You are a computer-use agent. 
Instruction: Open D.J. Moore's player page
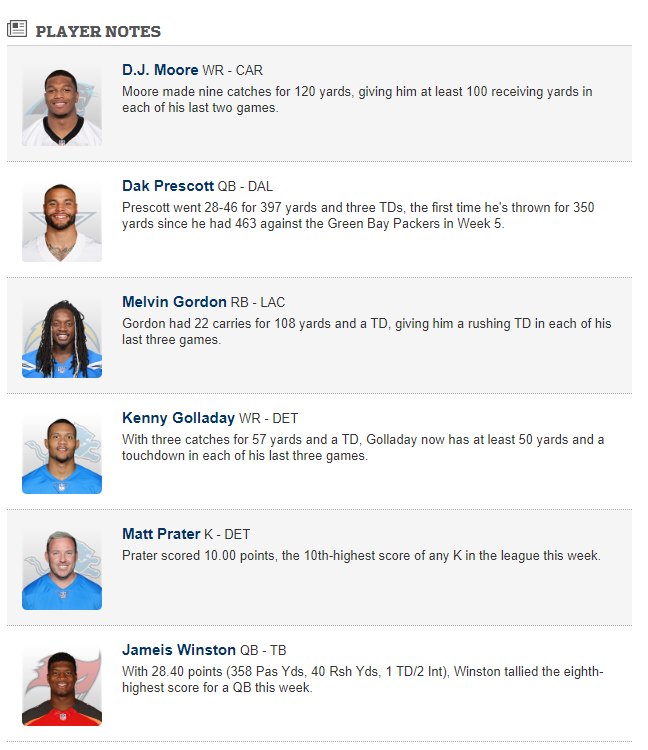pos(160,70)
